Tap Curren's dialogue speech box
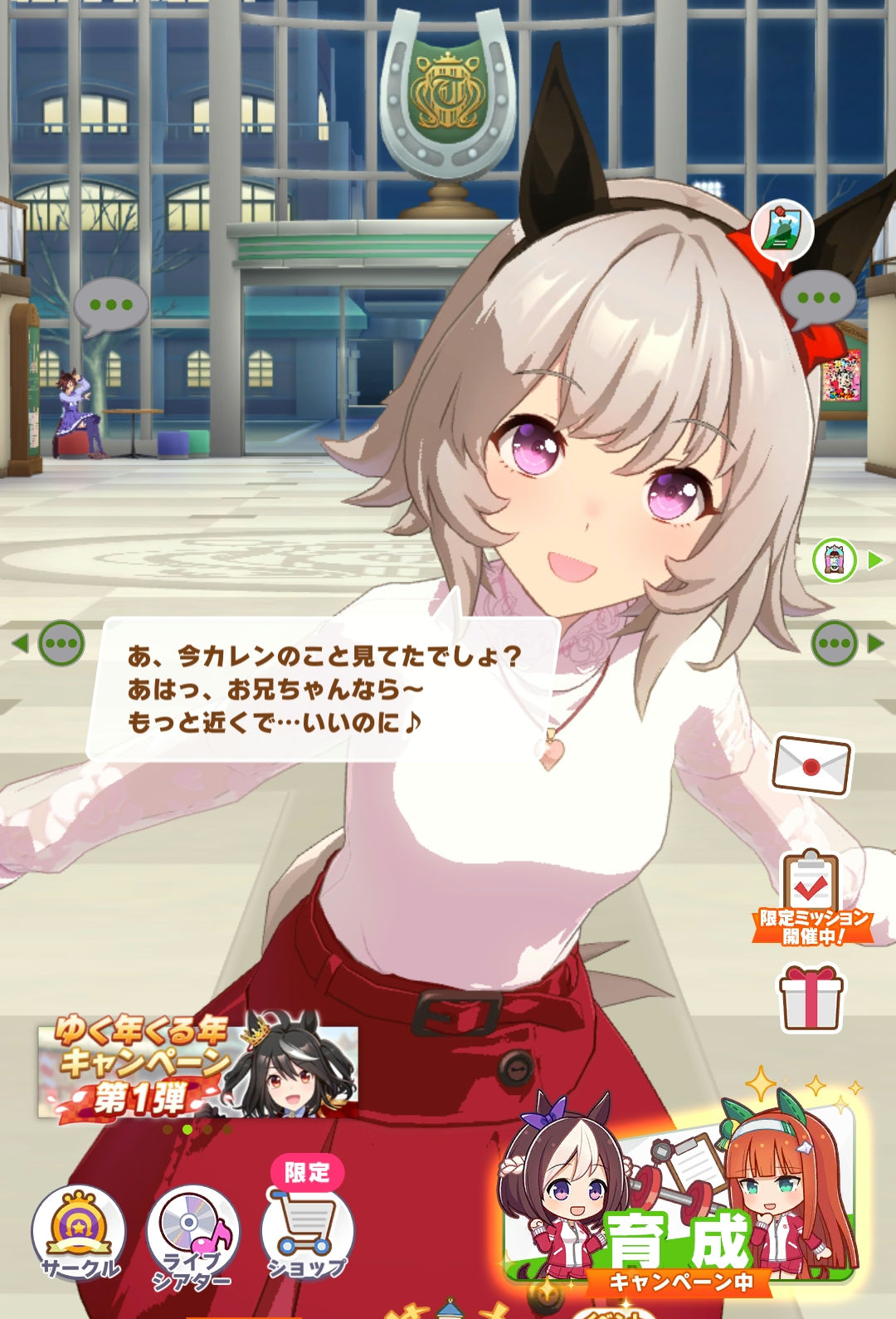Viewport: 896px width, 1319px height. click(x=324, y=689)
